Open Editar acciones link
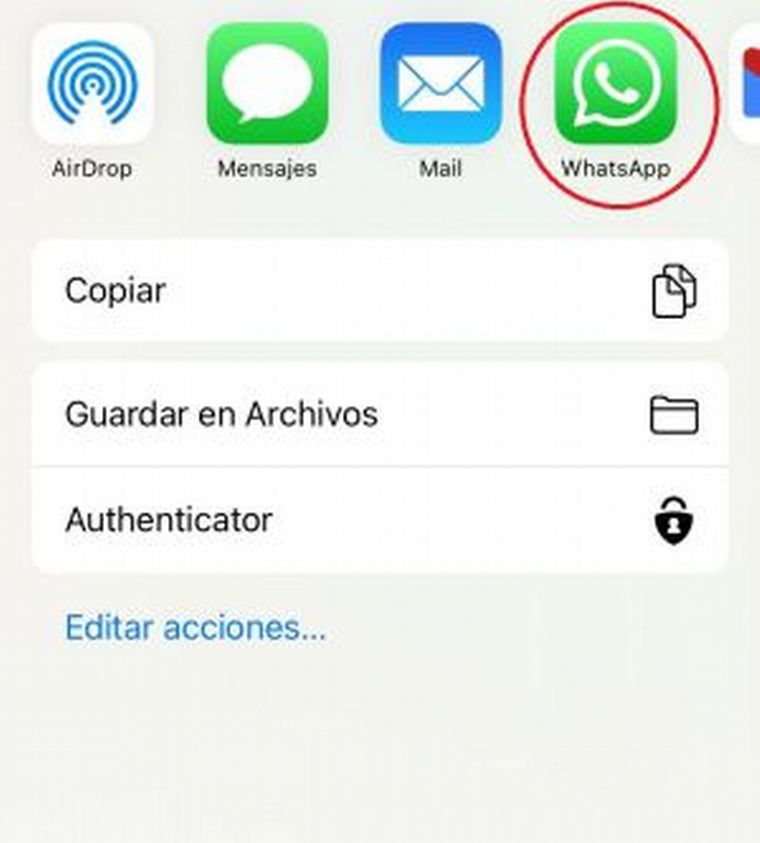The height and width of the screenshot is (843, 760). pos(195,628)
